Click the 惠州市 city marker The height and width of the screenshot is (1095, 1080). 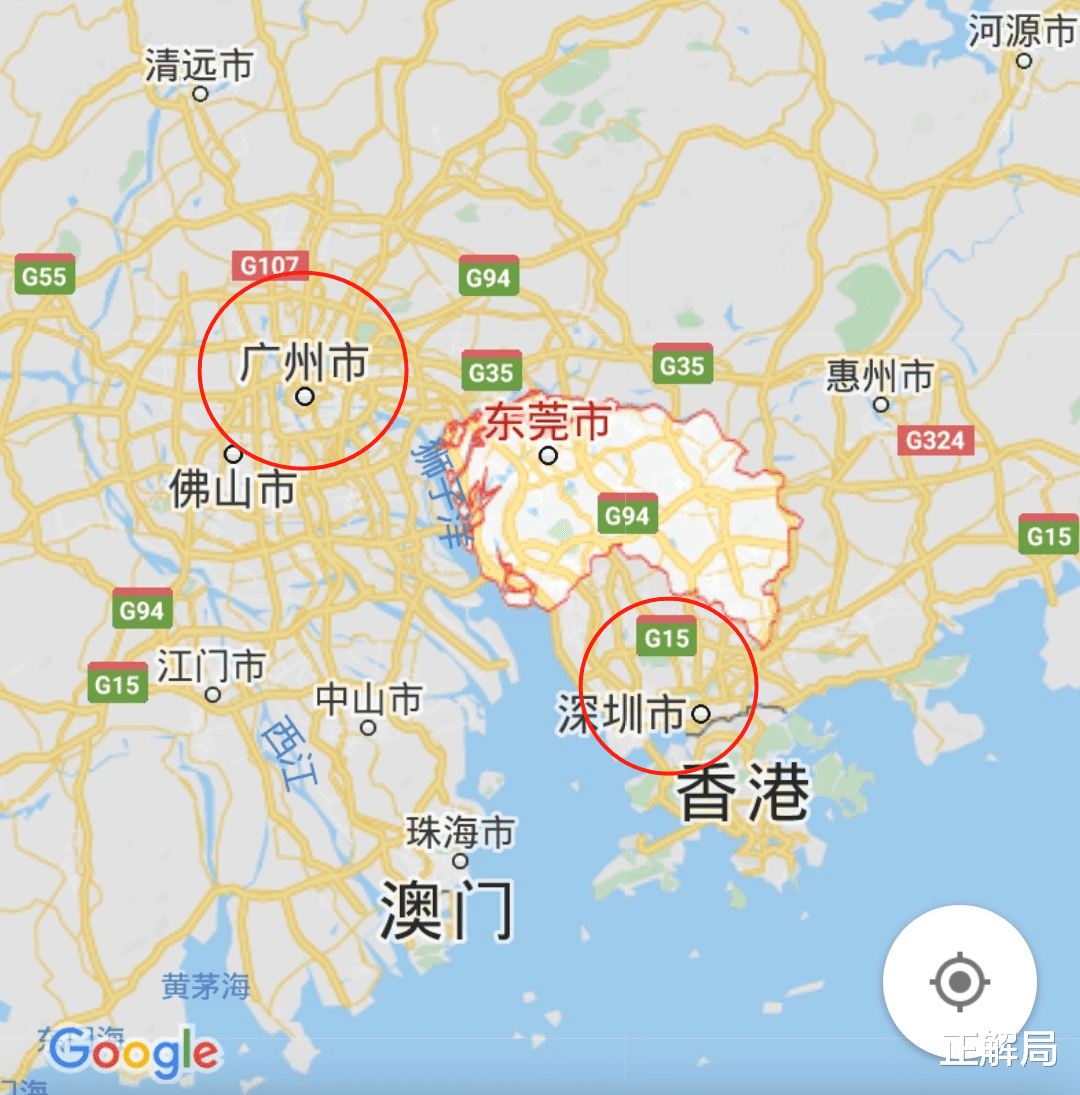point(879,404)
